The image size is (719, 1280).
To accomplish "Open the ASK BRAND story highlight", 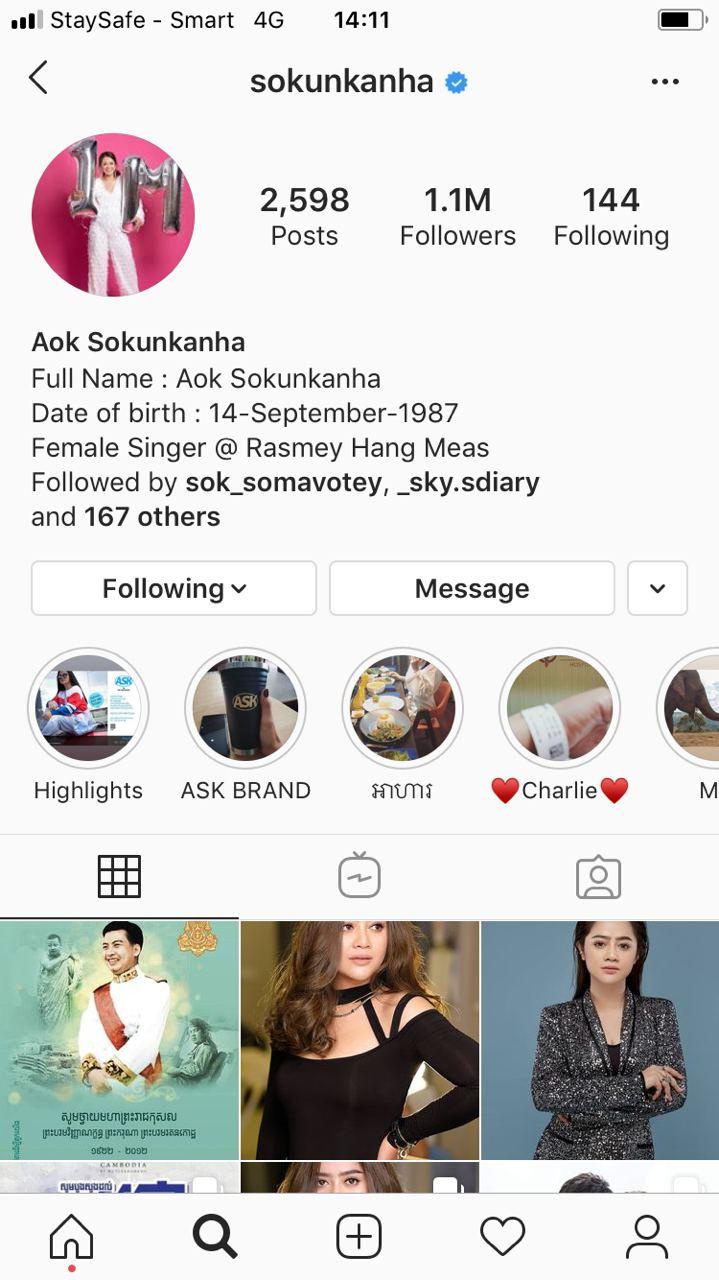I will coord(245,708).
